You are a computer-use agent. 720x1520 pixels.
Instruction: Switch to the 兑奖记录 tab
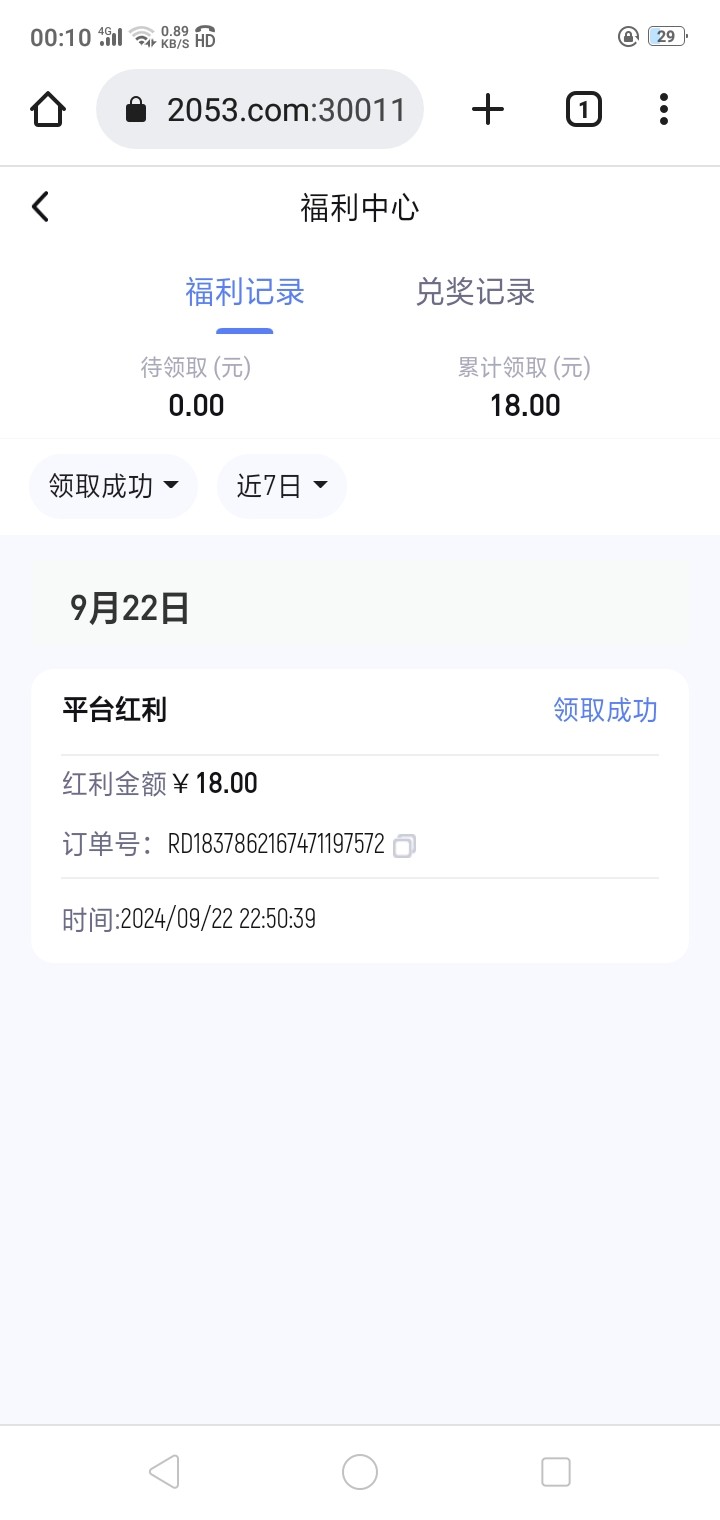[x=475, y=292]
